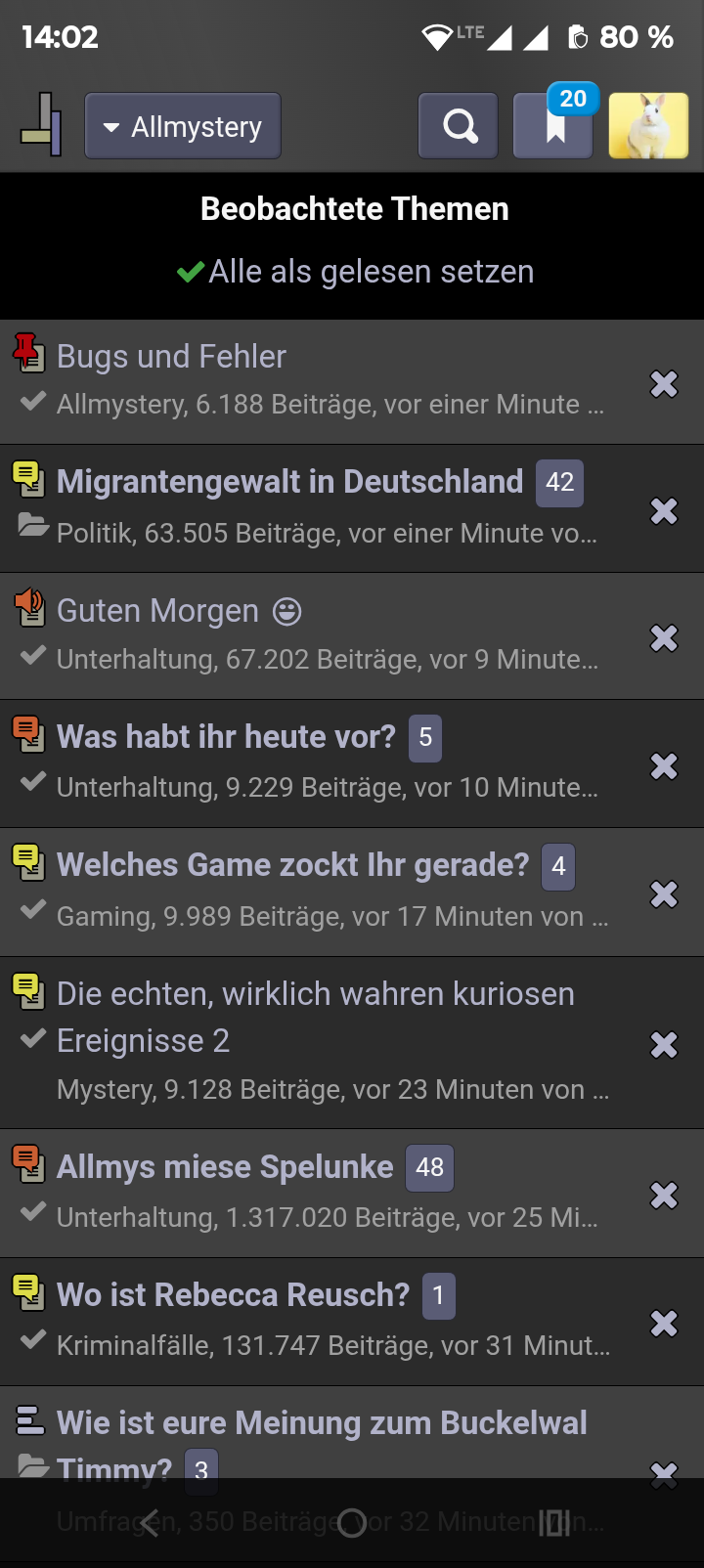Tap the 42 unread badge on Migrantengewalt thread
Image resolution: width=704 pixels, height=1568 pixels.
558,482
